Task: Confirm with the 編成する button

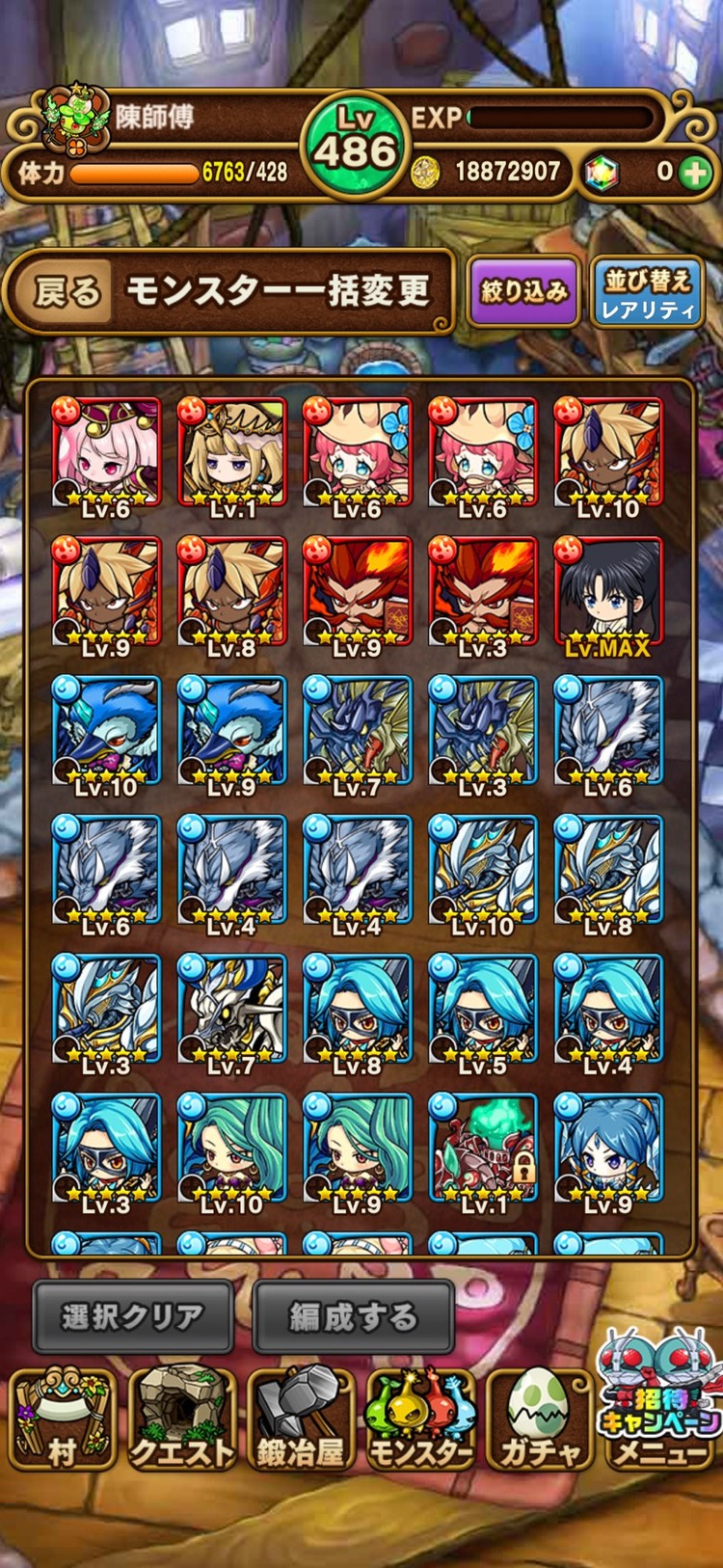Action: point(353,1317)
